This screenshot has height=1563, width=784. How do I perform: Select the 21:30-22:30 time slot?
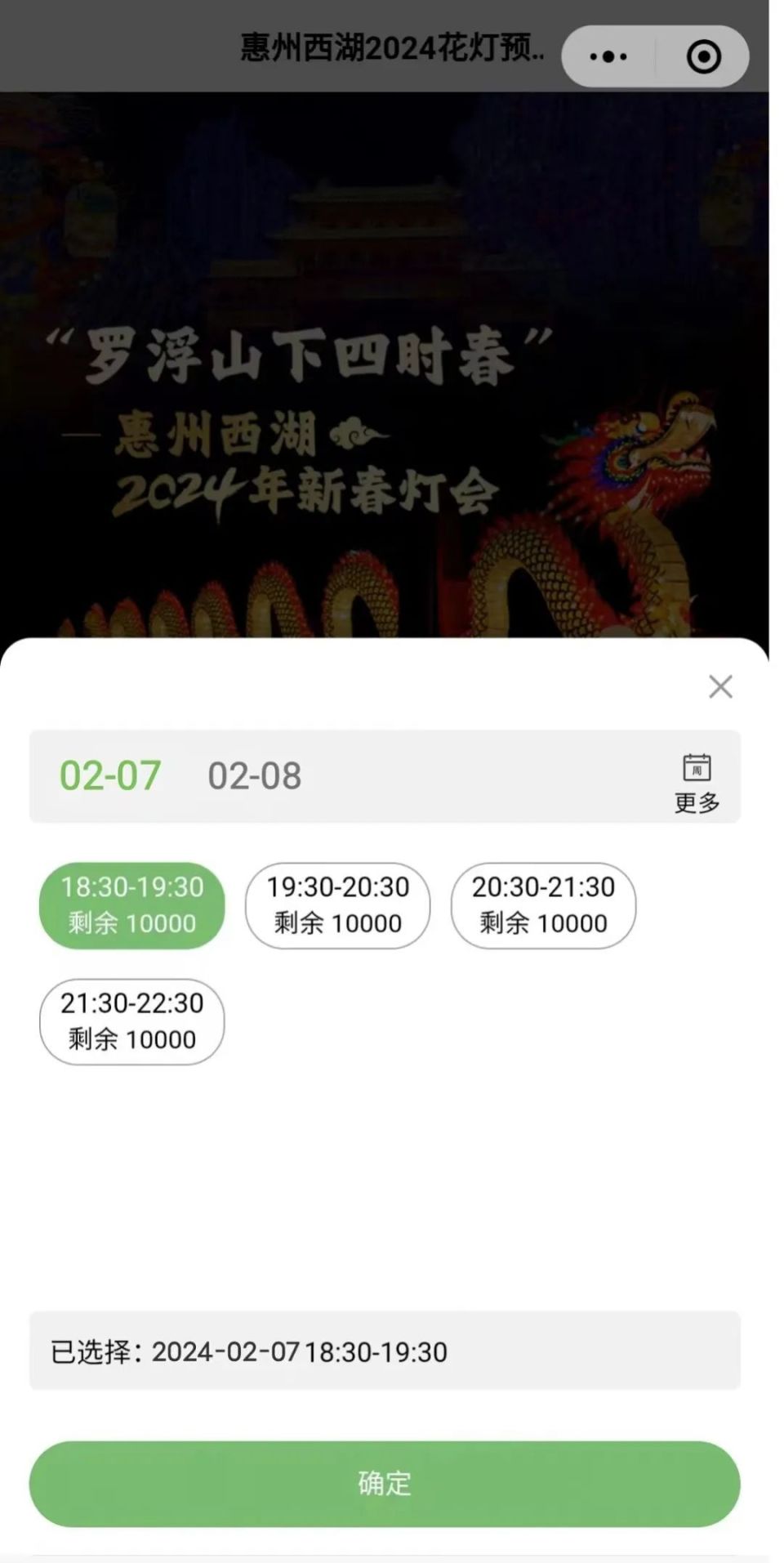(131, 1021)
